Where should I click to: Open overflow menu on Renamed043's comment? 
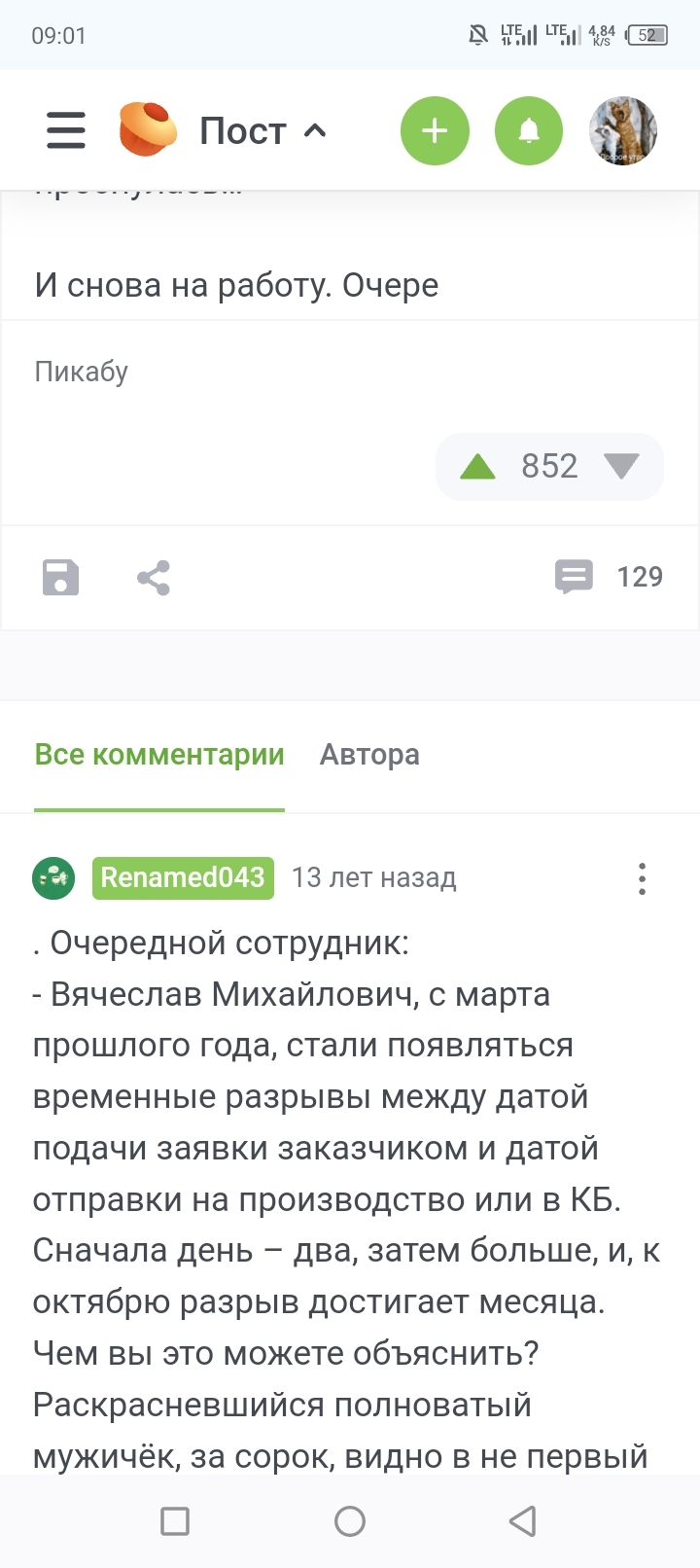click(x=642, y=878)
